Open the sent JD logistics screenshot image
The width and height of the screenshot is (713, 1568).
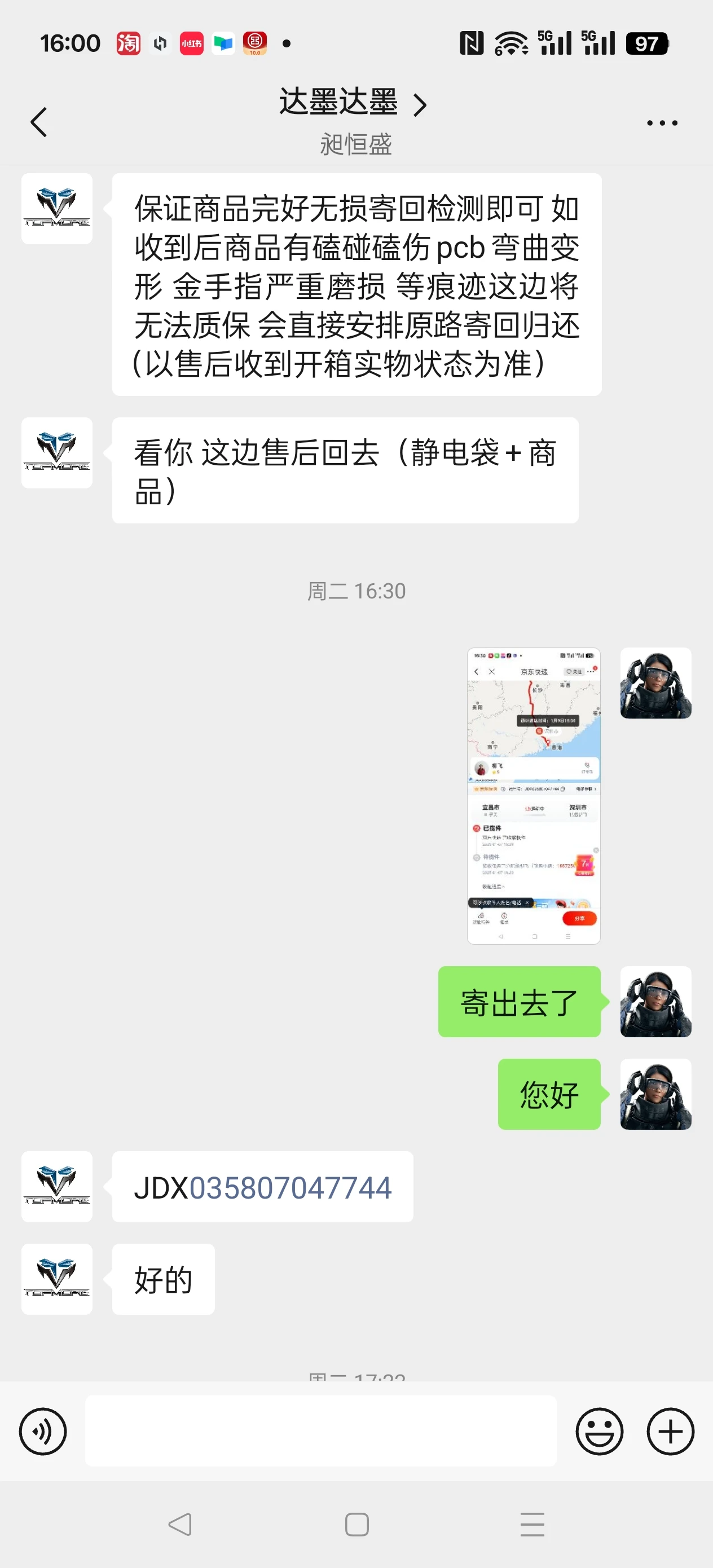[x=534, y=796]
